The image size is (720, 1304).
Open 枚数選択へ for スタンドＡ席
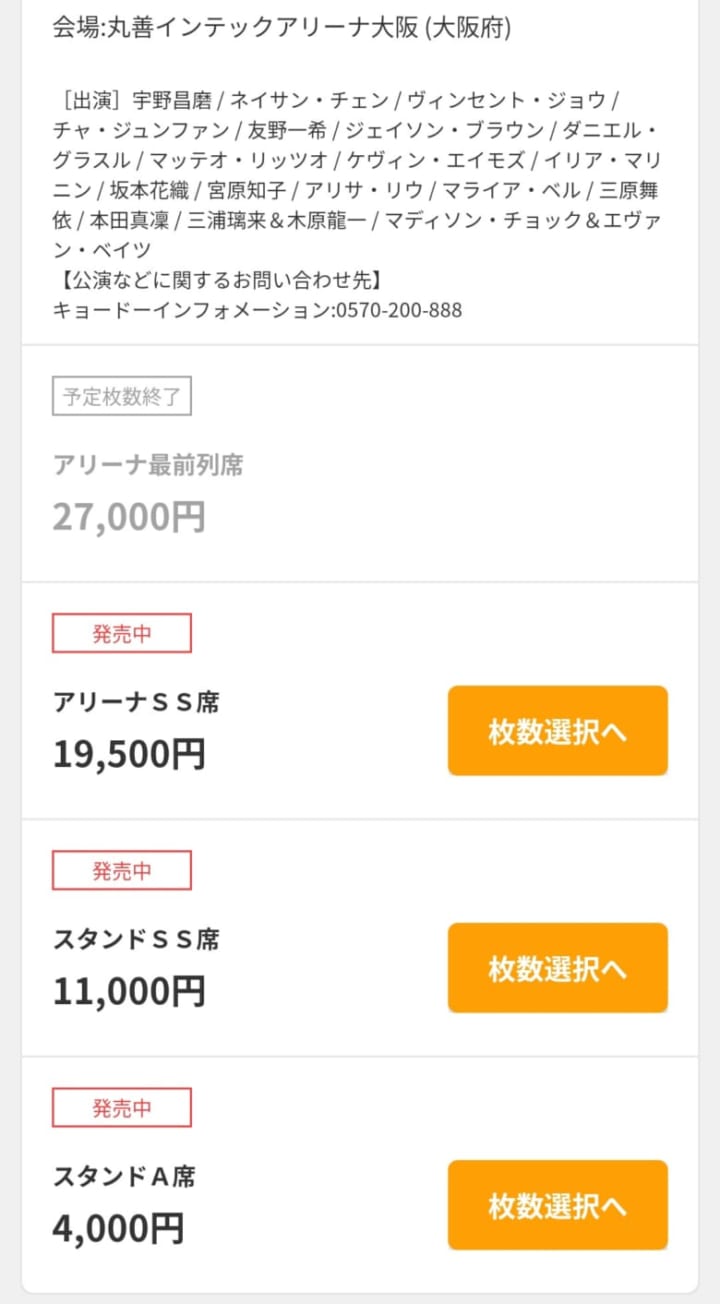[x=557, y=1205]
